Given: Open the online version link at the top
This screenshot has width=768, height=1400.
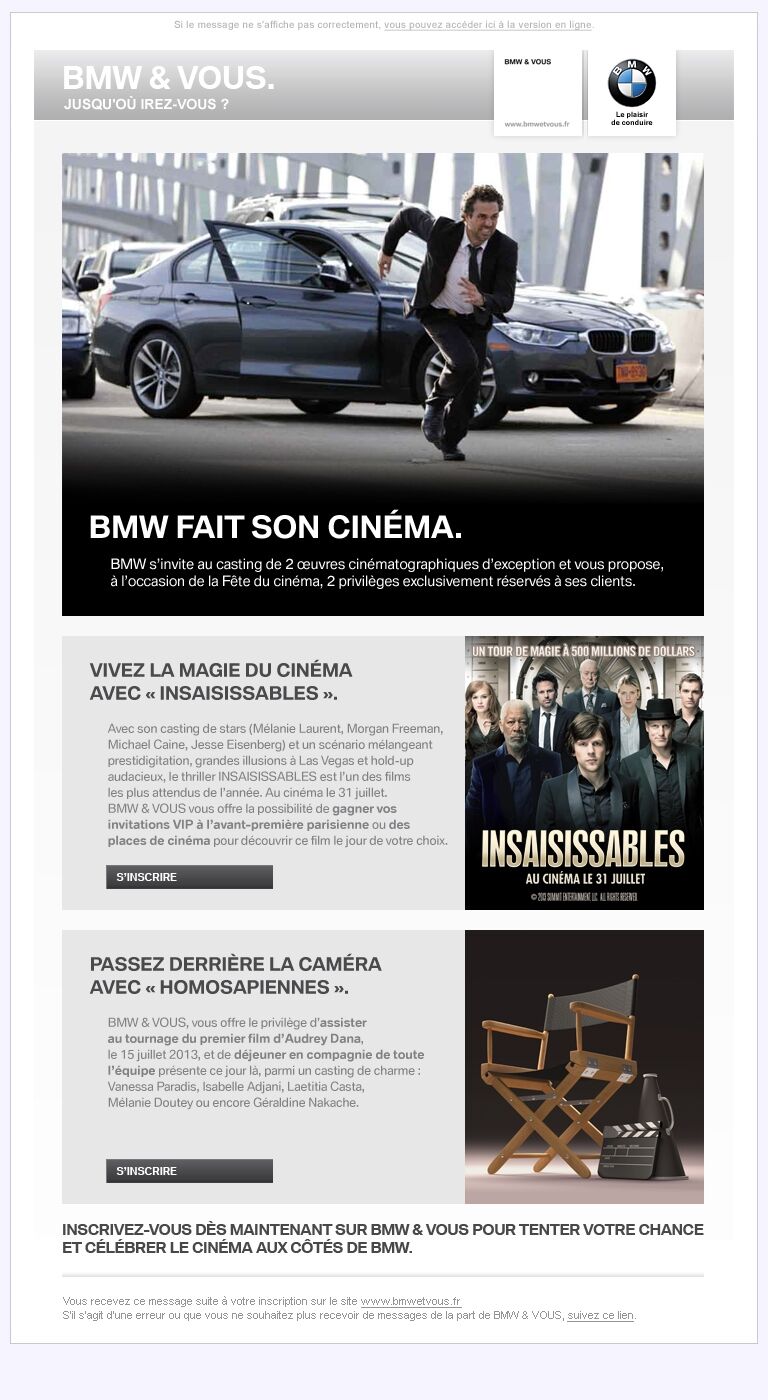Looking at the screenshot, I should pyautogui.click(x=487, y=25).
